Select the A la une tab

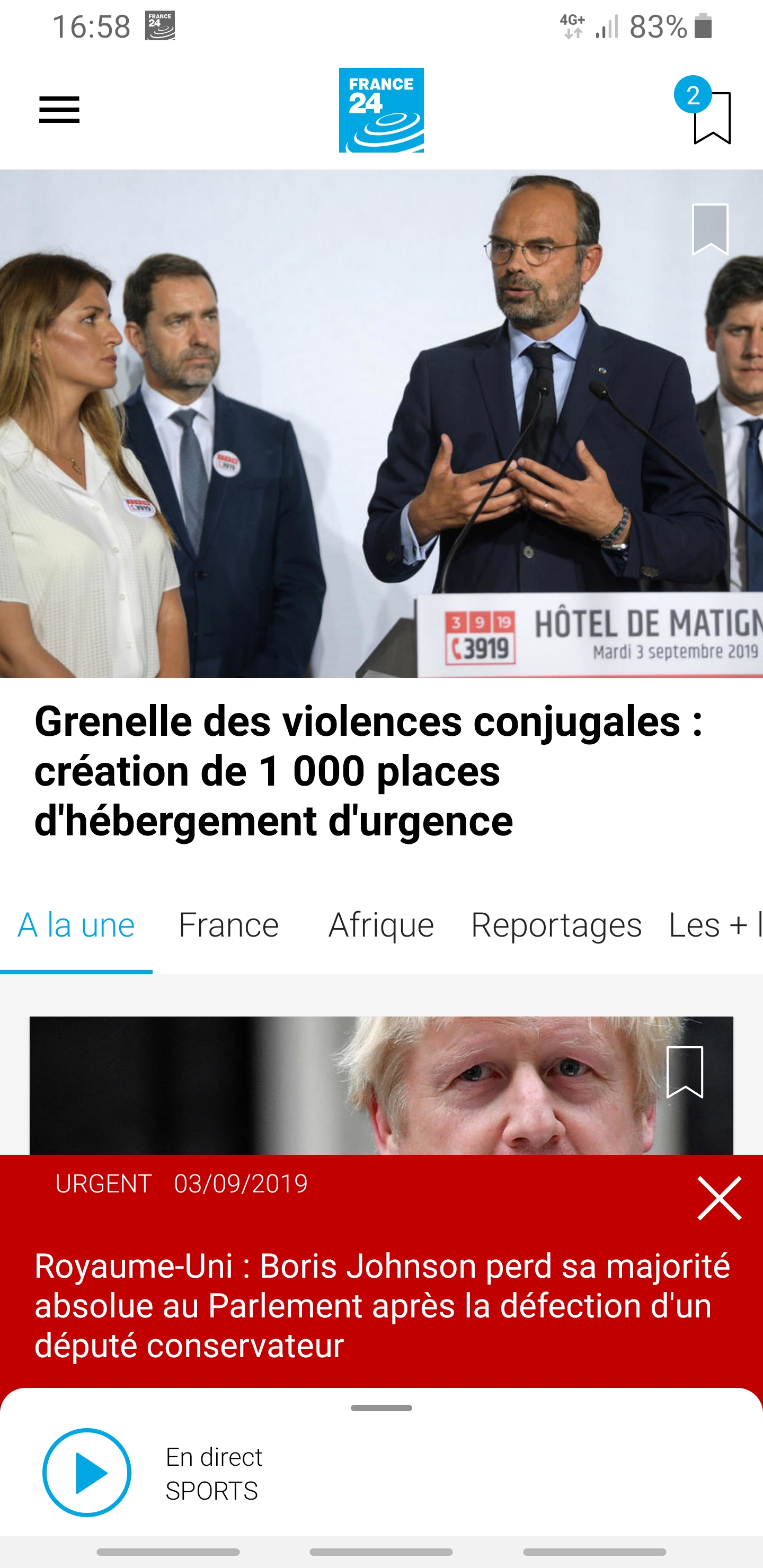tap(76, 925)
